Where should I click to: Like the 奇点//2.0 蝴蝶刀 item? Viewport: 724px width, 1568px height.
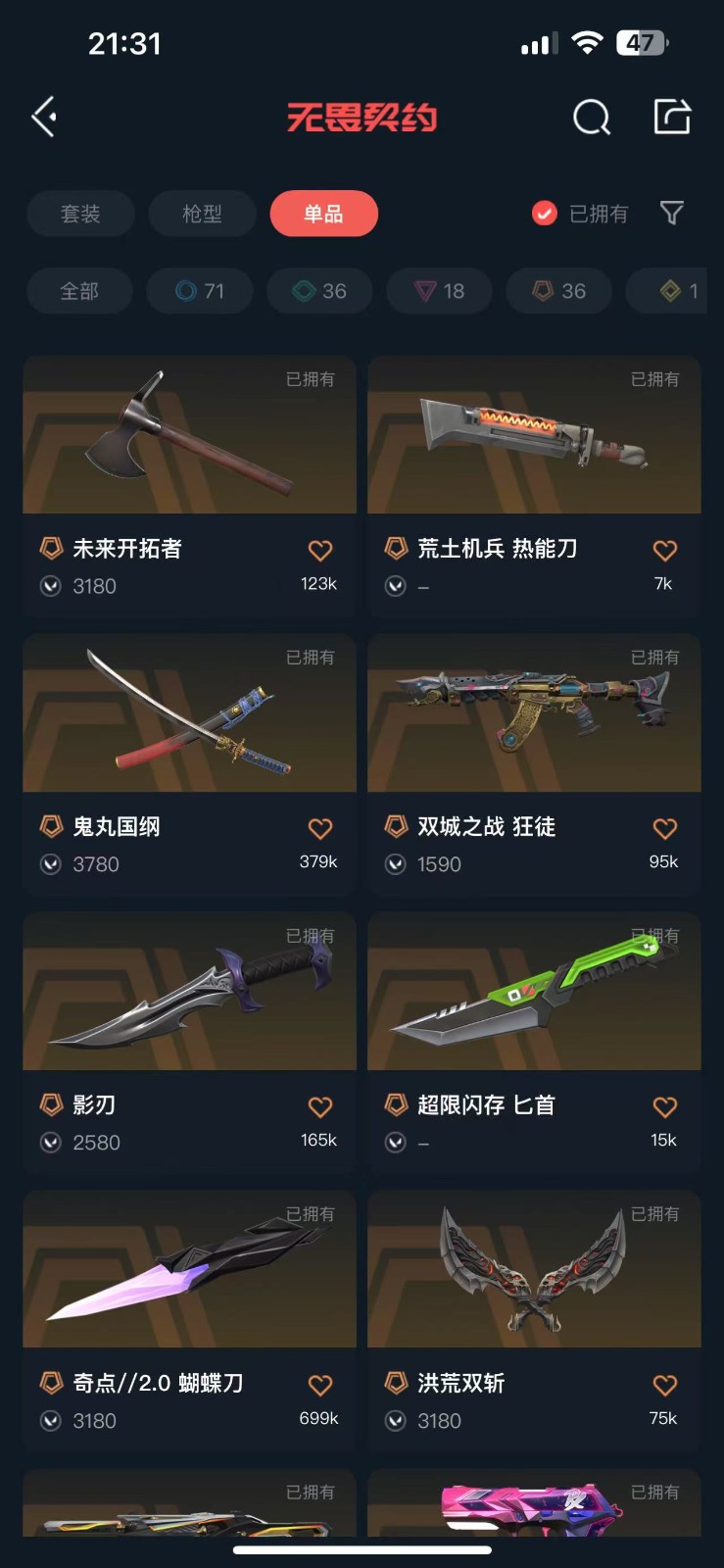(x=319, y=1386)
